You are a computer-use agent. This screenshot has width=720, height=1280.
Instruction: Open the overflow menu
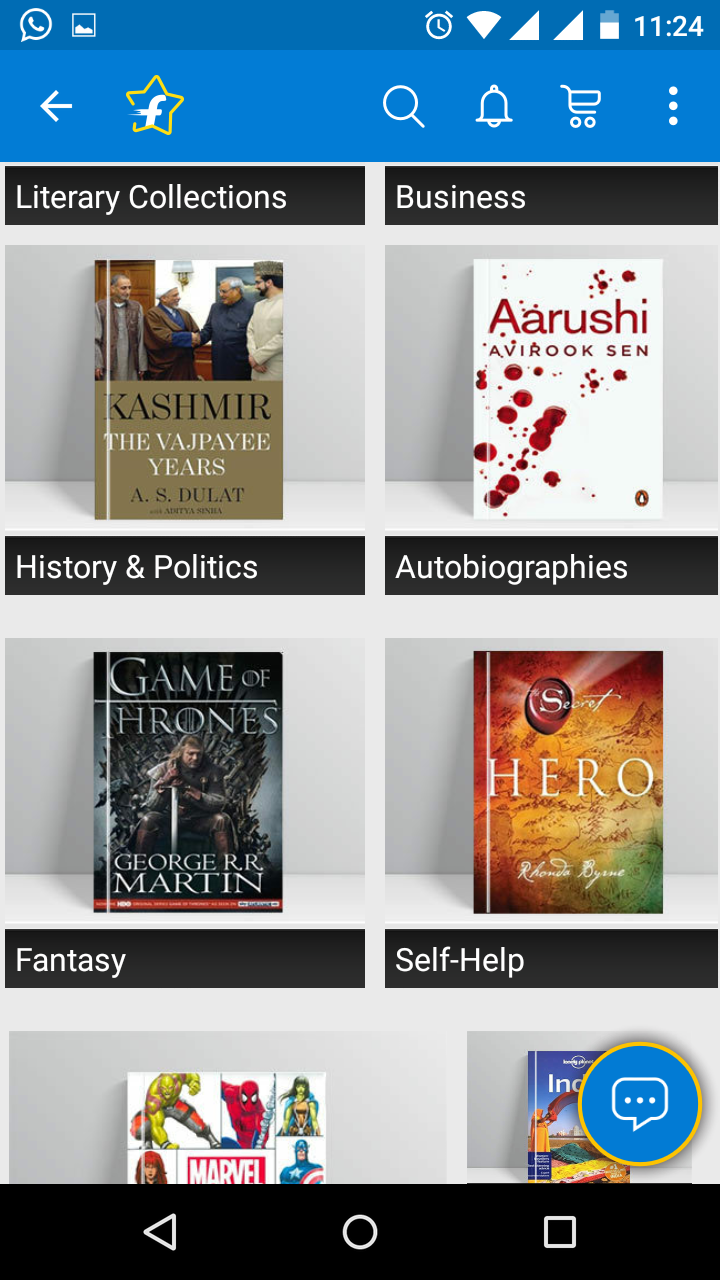click(x=673, y=106)
